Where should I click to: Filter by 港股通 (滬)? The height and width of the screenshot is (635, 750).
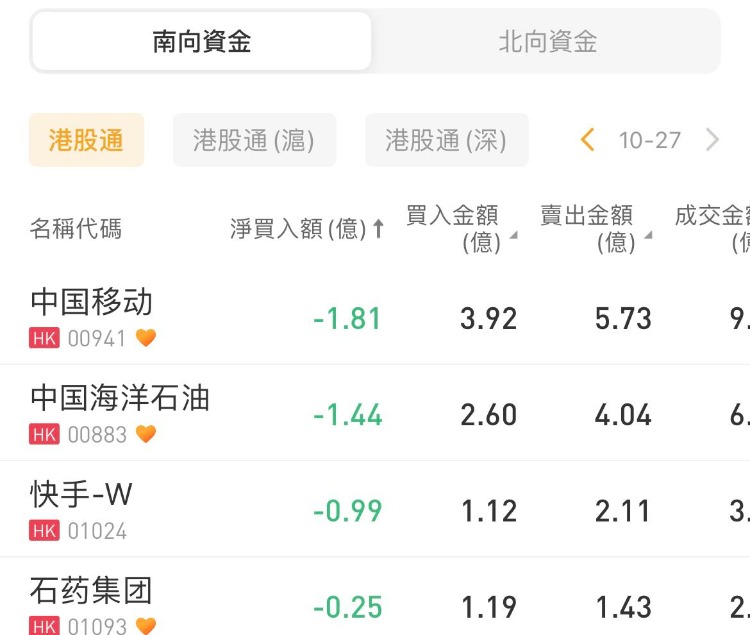coord(254,140)
